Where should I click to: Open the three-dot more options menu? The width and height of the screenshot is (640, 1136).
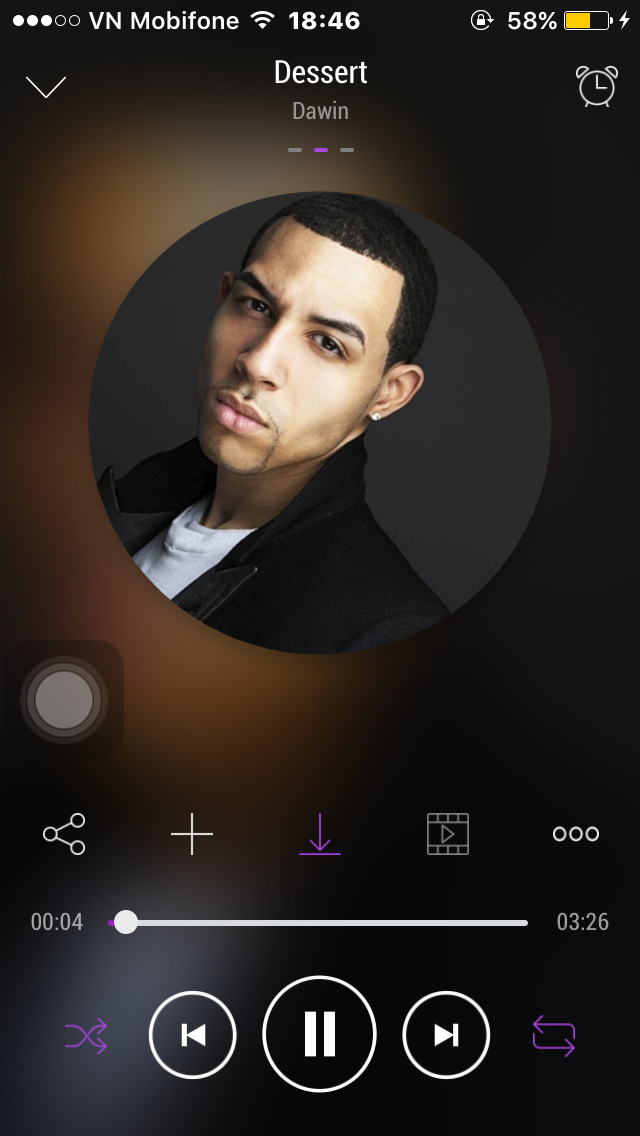point(575,834)
